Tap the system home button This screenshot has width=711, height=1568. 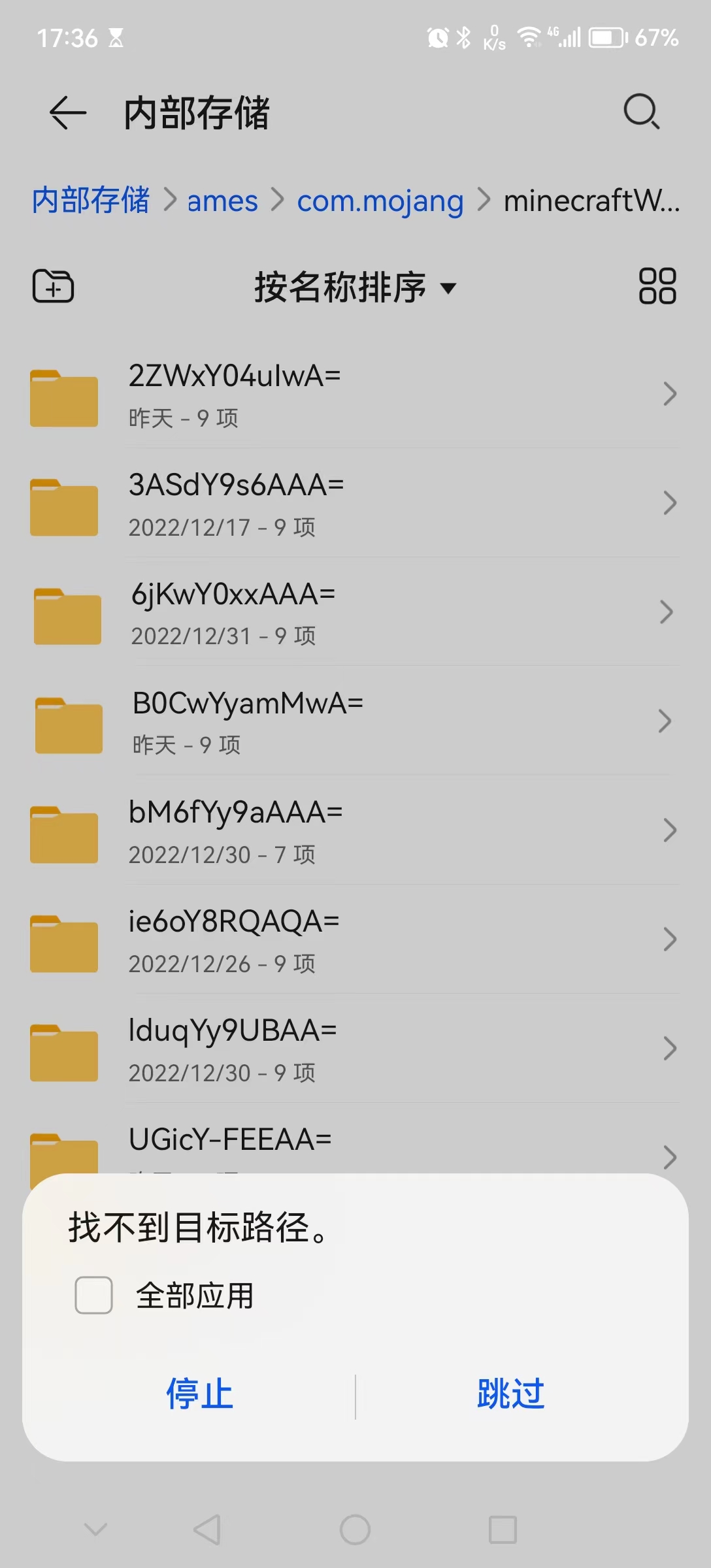pos(355,1529)
